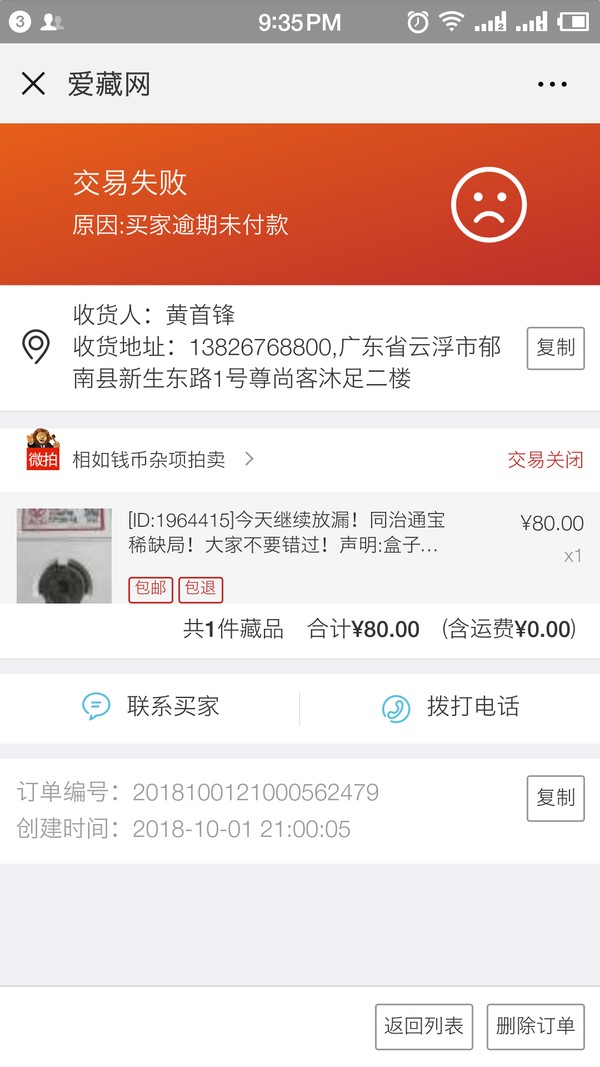600x1067 pixels.
Task: Copy the order number
Action: [x=555, y=797]
